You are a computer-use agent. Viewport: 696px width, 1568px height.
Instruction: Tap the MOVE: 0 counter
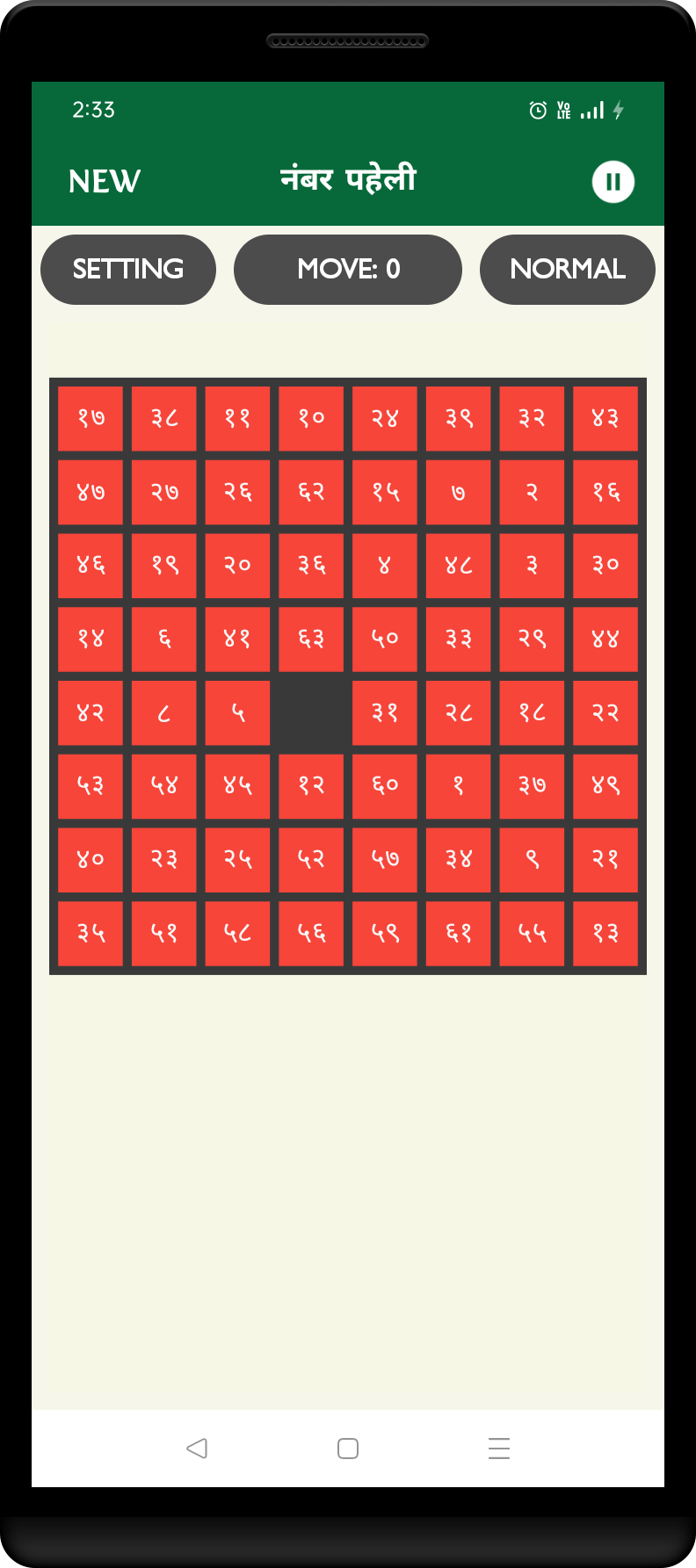pos(347,270)
